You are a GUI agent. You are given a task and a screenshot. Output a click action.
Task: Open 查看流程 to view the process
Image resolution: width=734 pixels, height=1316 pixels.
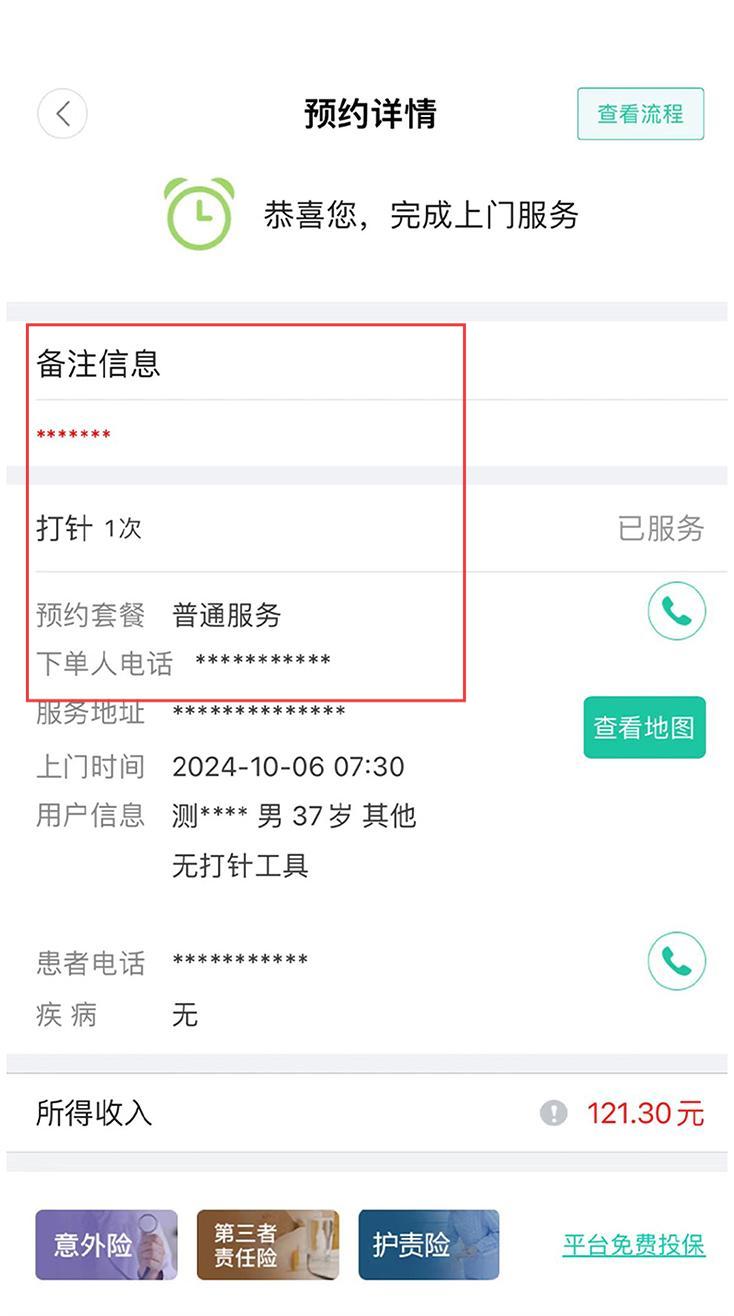pyautogui.click(x=640, y=114)
